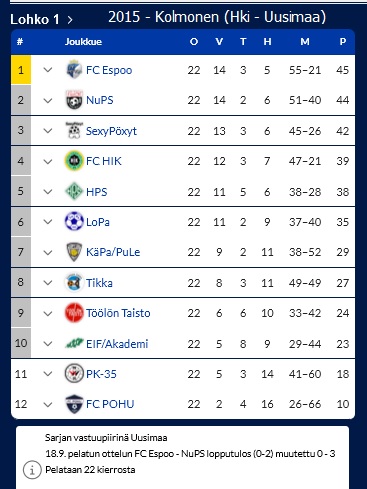The height and width of the screenshot is (489, 367).
Task: Expand the FC Espoo row chevron
Action: (48, 70)
